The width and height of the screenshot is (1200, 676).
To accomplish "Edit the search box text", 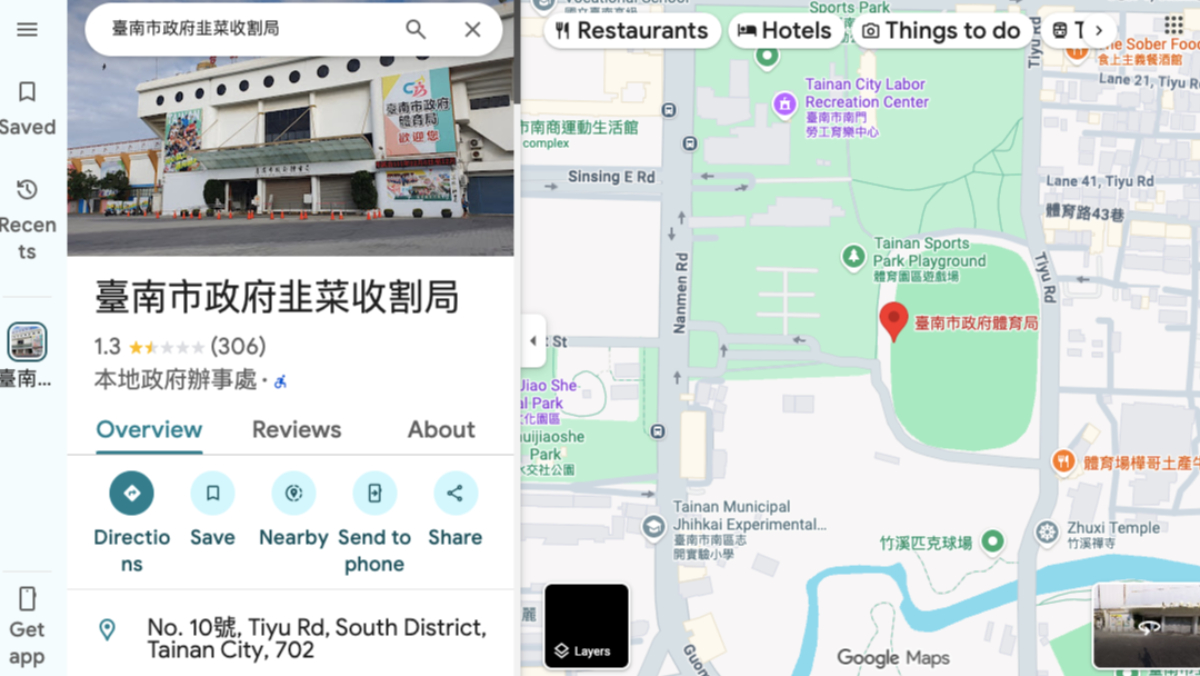I will tap(240, 29).
